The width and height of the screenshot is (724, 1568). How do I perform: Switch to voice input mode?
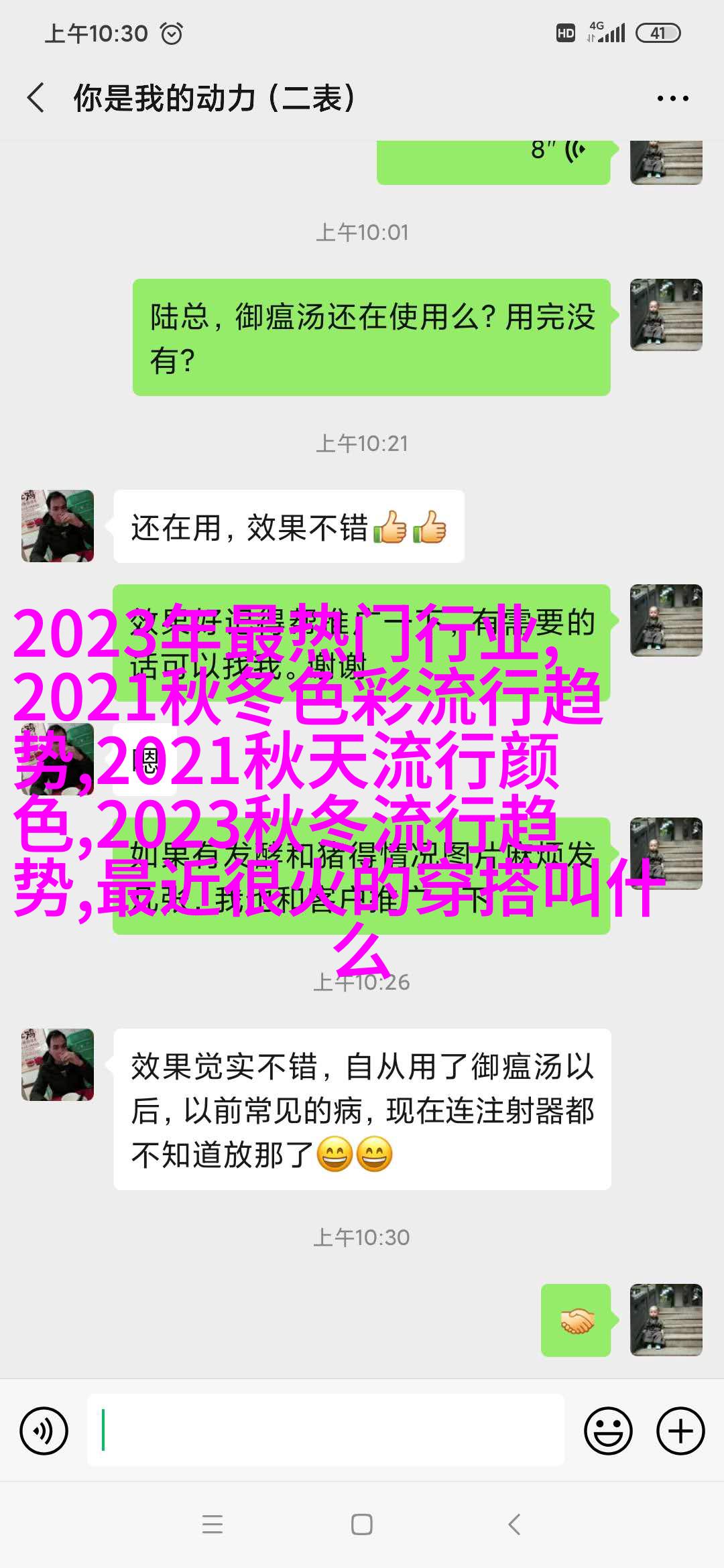[x=44, y=1431]
